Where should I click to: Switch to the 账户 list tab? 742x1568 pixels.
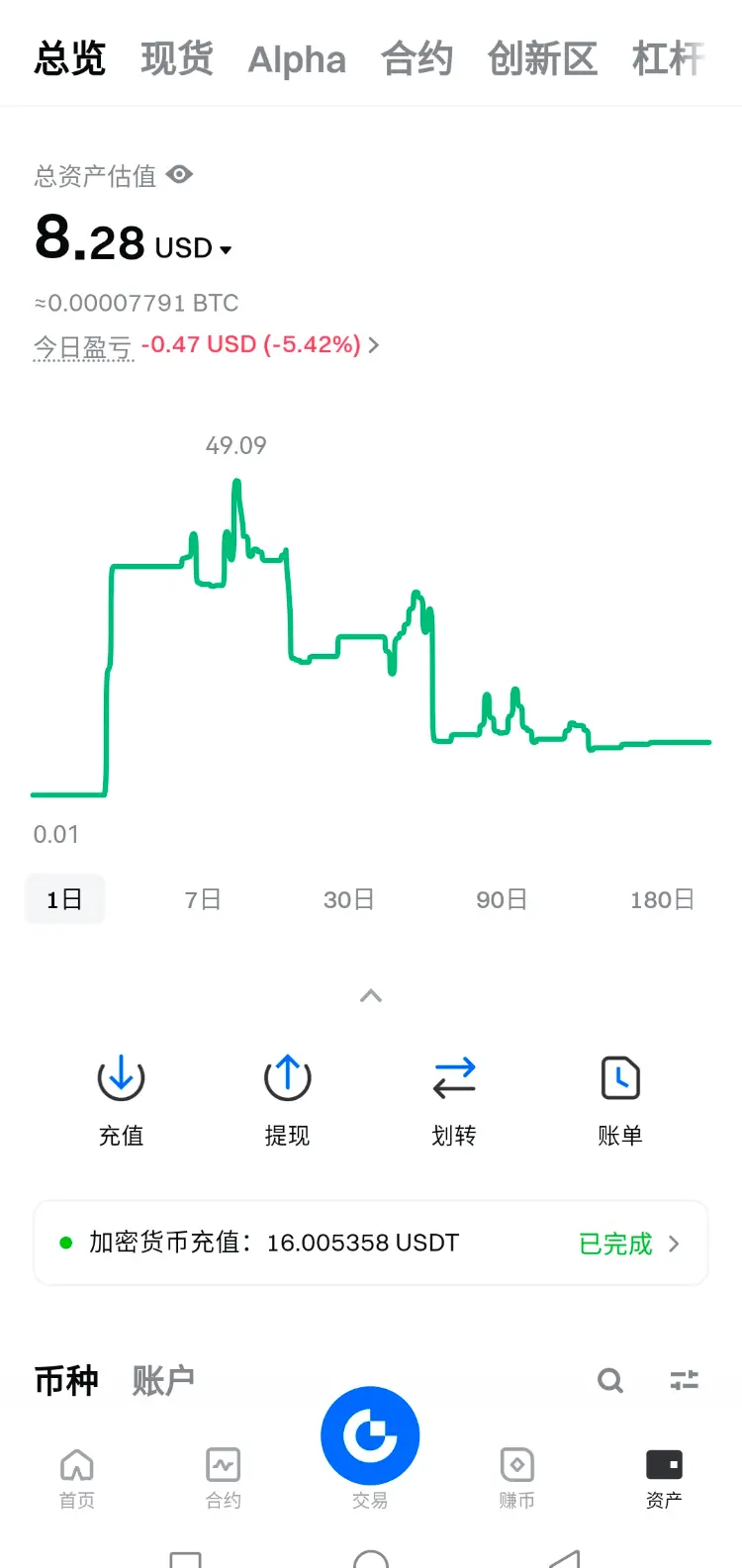163,1380
